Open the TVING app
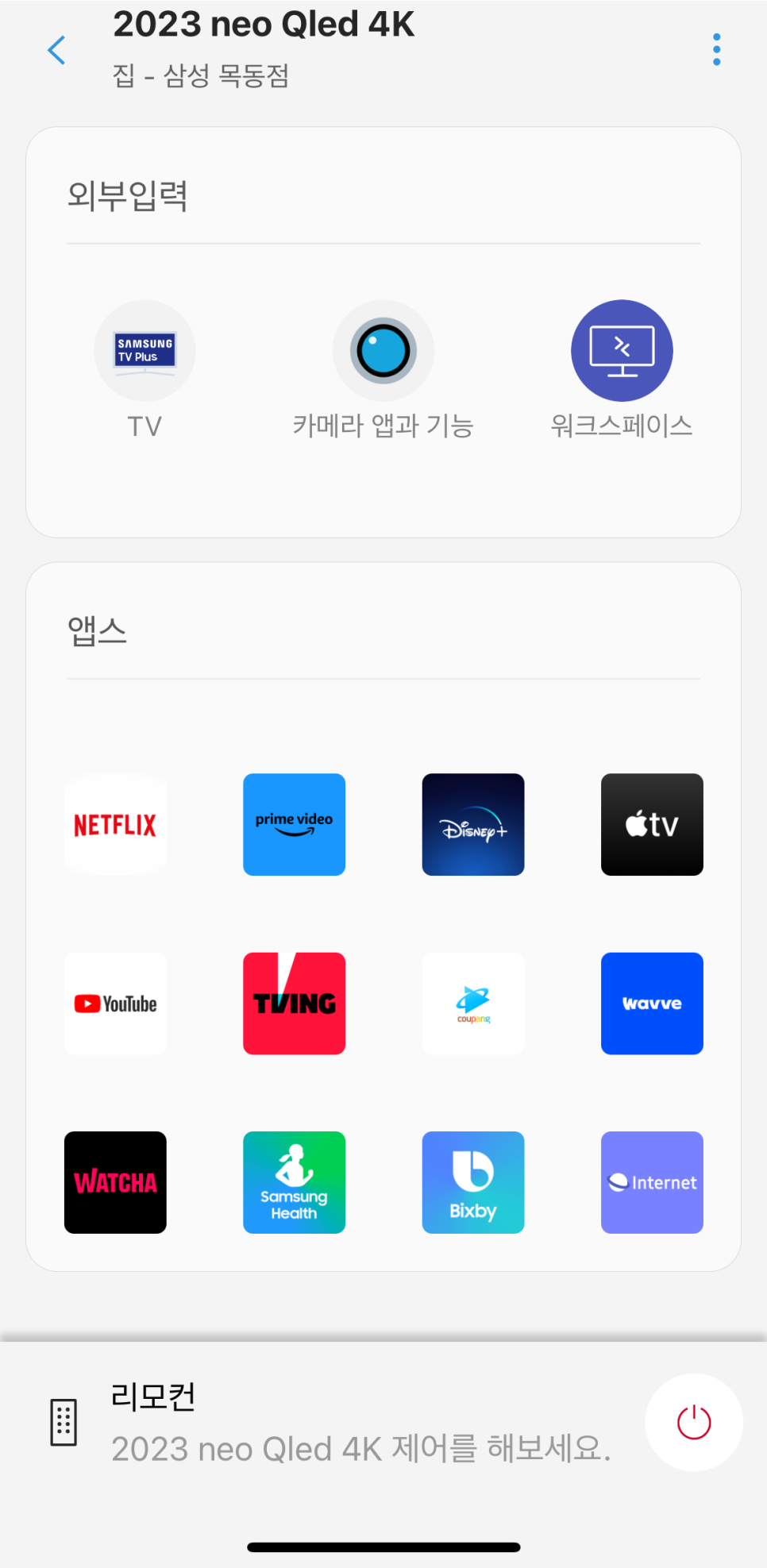Viewport: 767px width, 1568px height. tap(295, 1004)
